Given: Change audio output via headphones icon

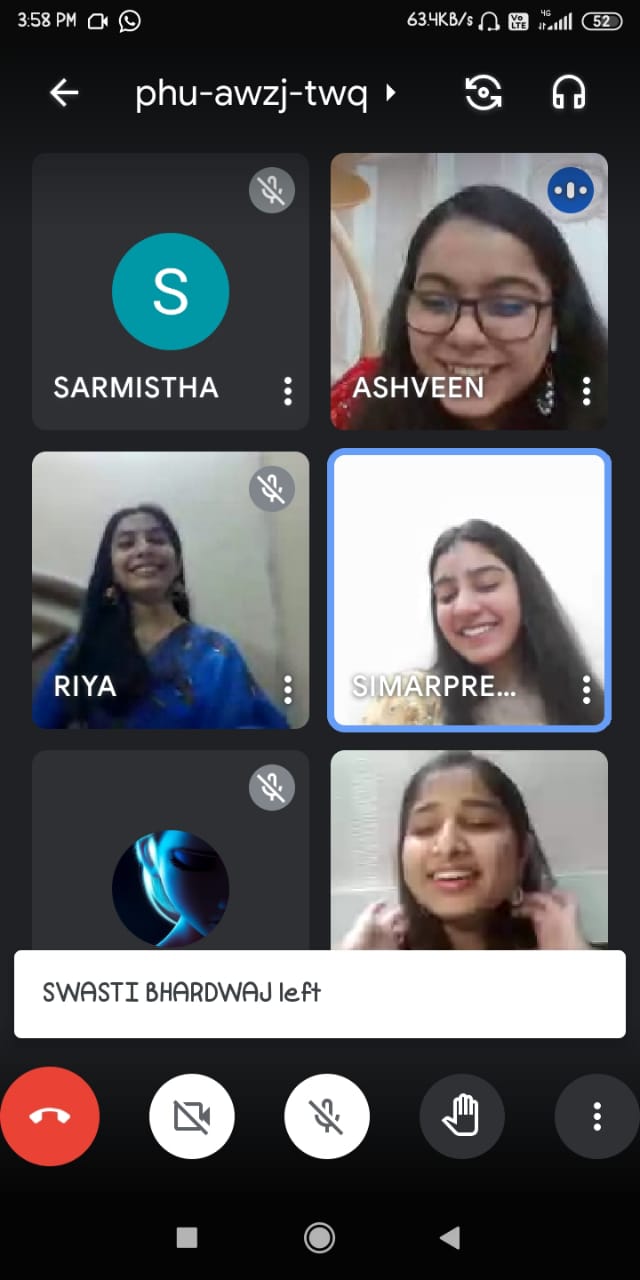Looking at the screenshot, I should tap(568, 93).
